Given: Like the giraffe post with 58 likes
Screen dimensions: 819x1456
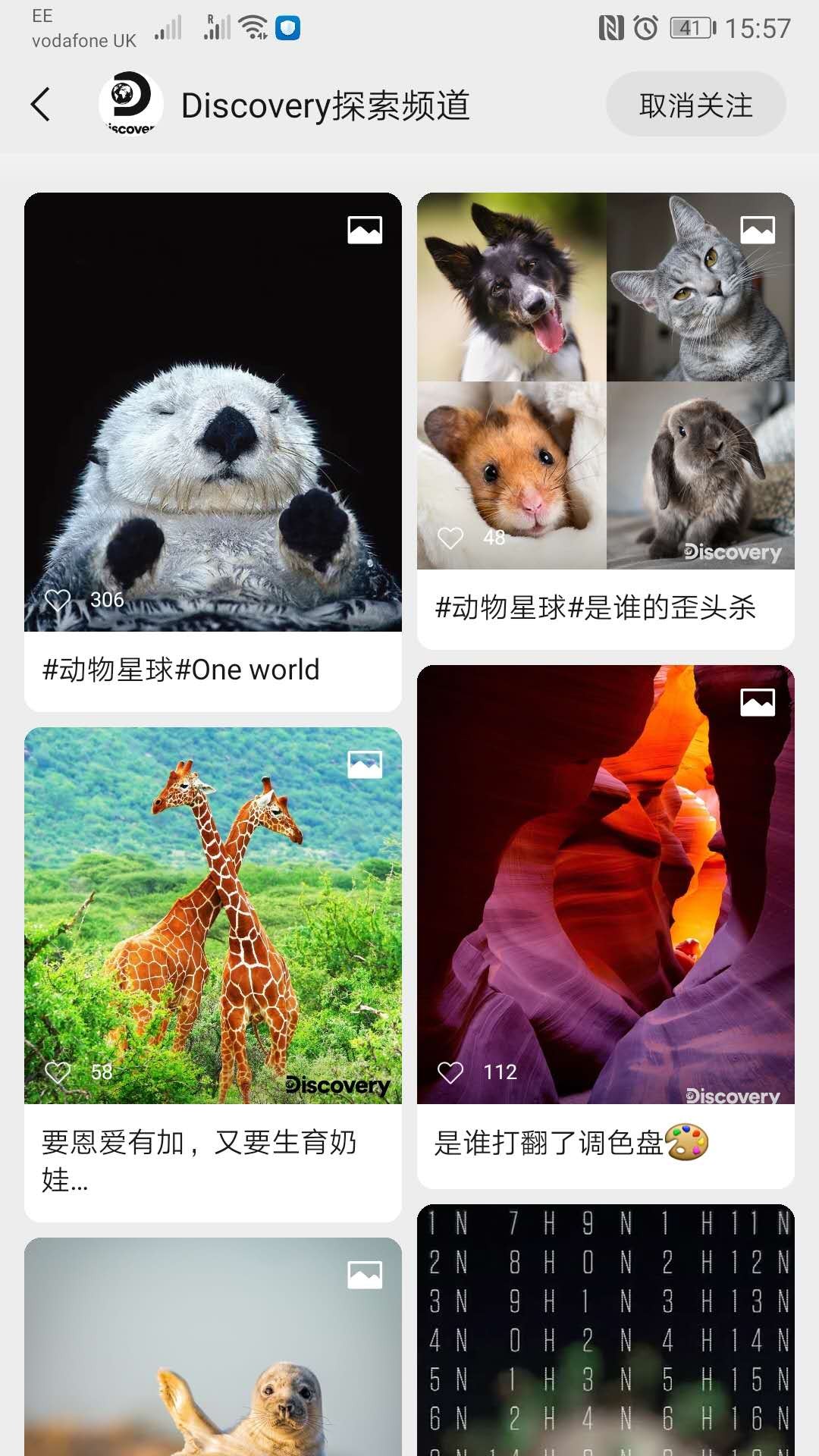Looking at the screenshot, I should pyautogui.click(x=58, y=1072).
